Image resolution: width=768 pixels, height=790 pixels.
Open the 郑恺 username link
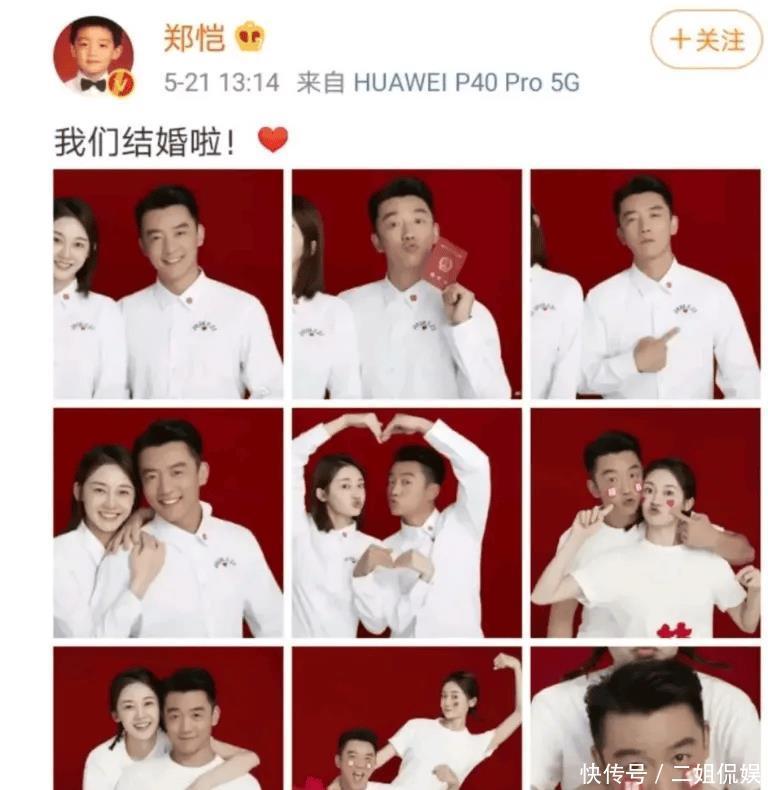point(194,38)
